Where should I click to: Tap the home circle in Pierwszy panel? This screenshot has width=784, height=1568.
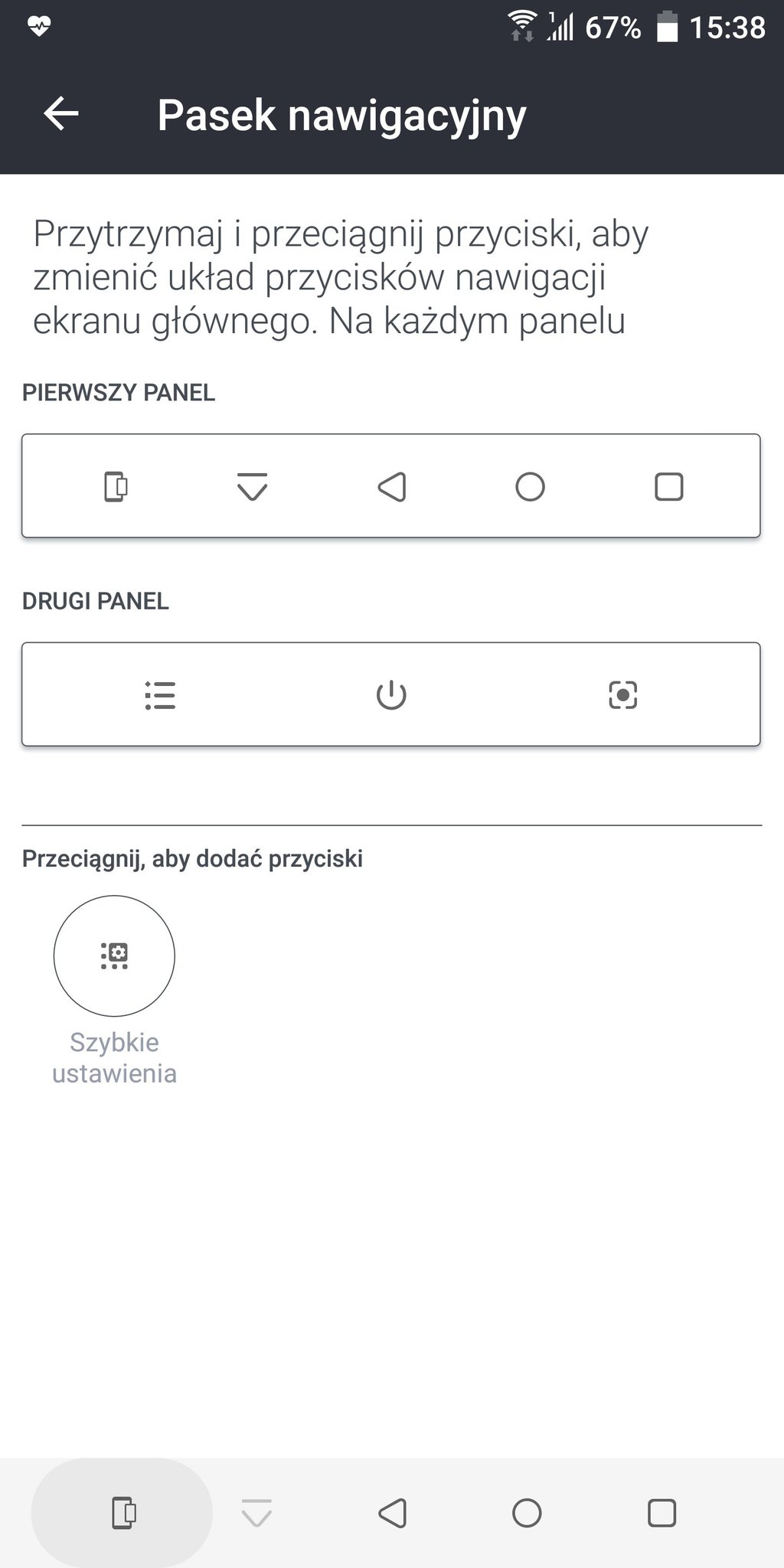coord(530,487)
